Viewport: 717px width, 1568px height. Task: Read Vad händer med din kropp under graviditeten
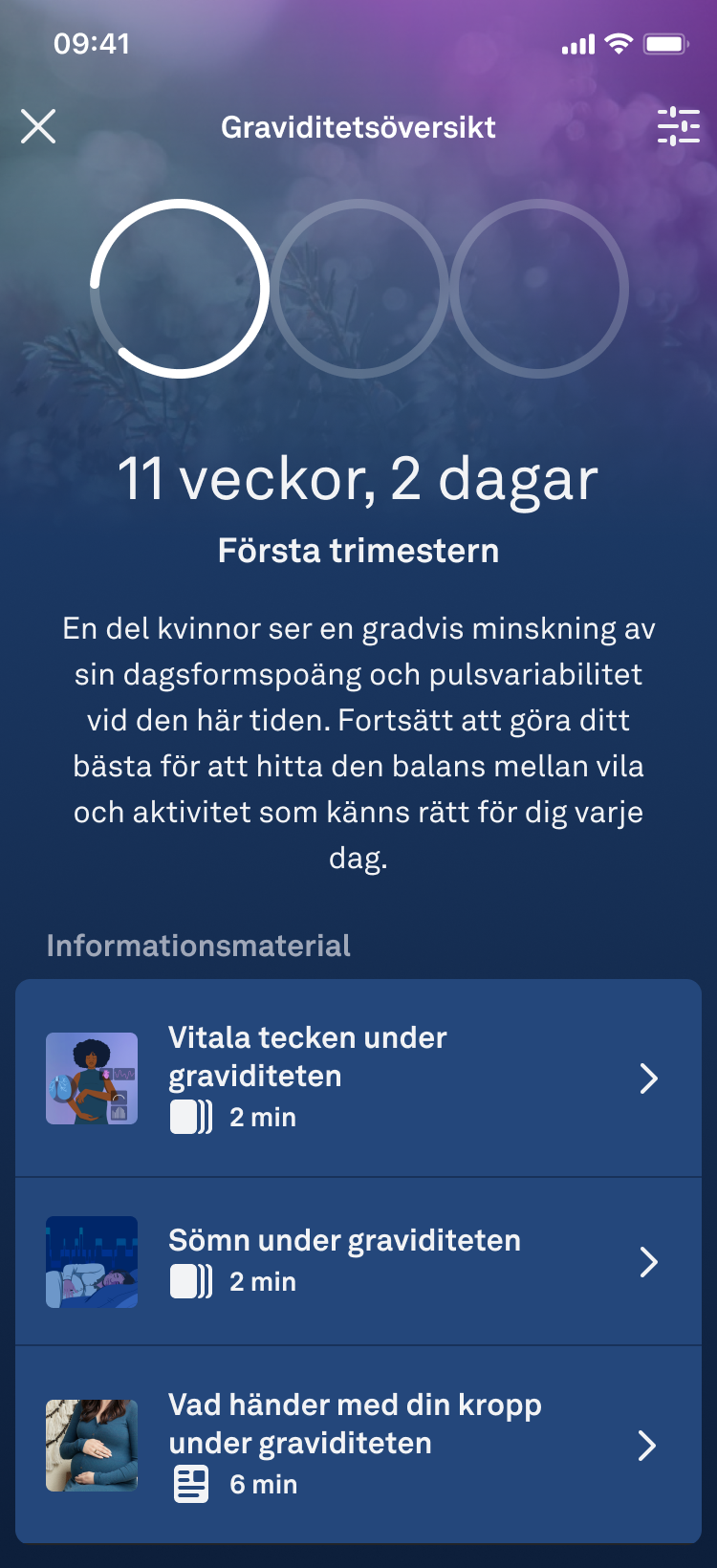(x=358, y=1445)
